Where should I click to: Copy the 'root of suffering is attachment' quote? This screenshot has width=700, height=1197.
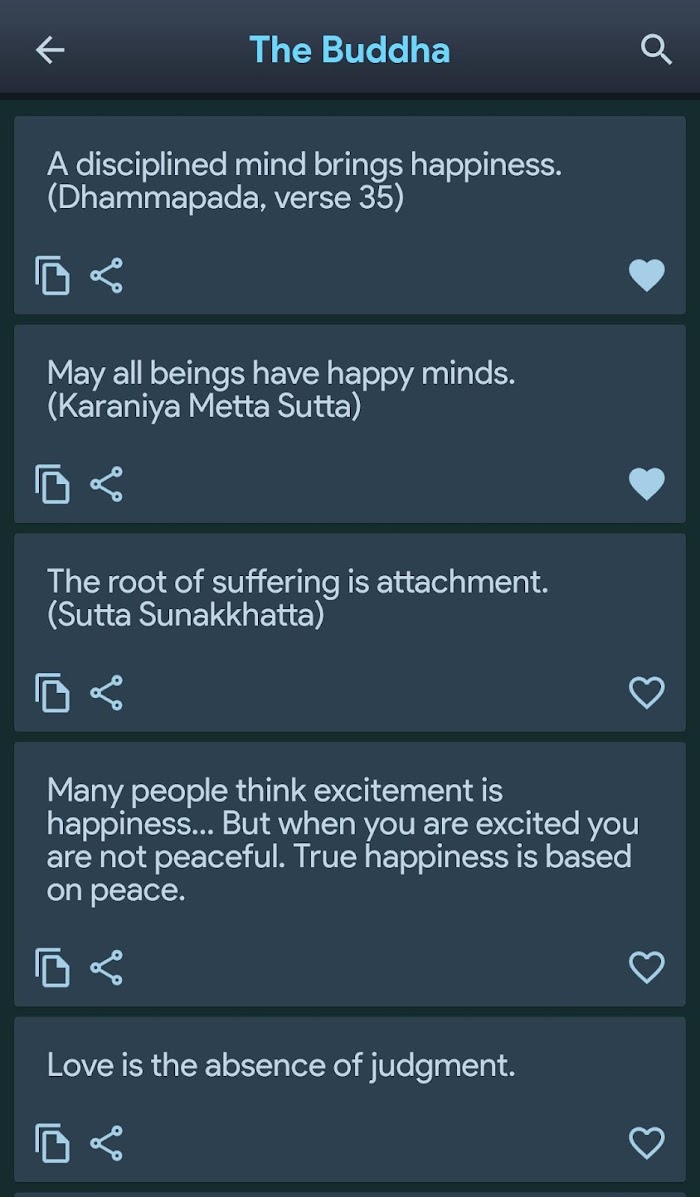pos(52,693)
